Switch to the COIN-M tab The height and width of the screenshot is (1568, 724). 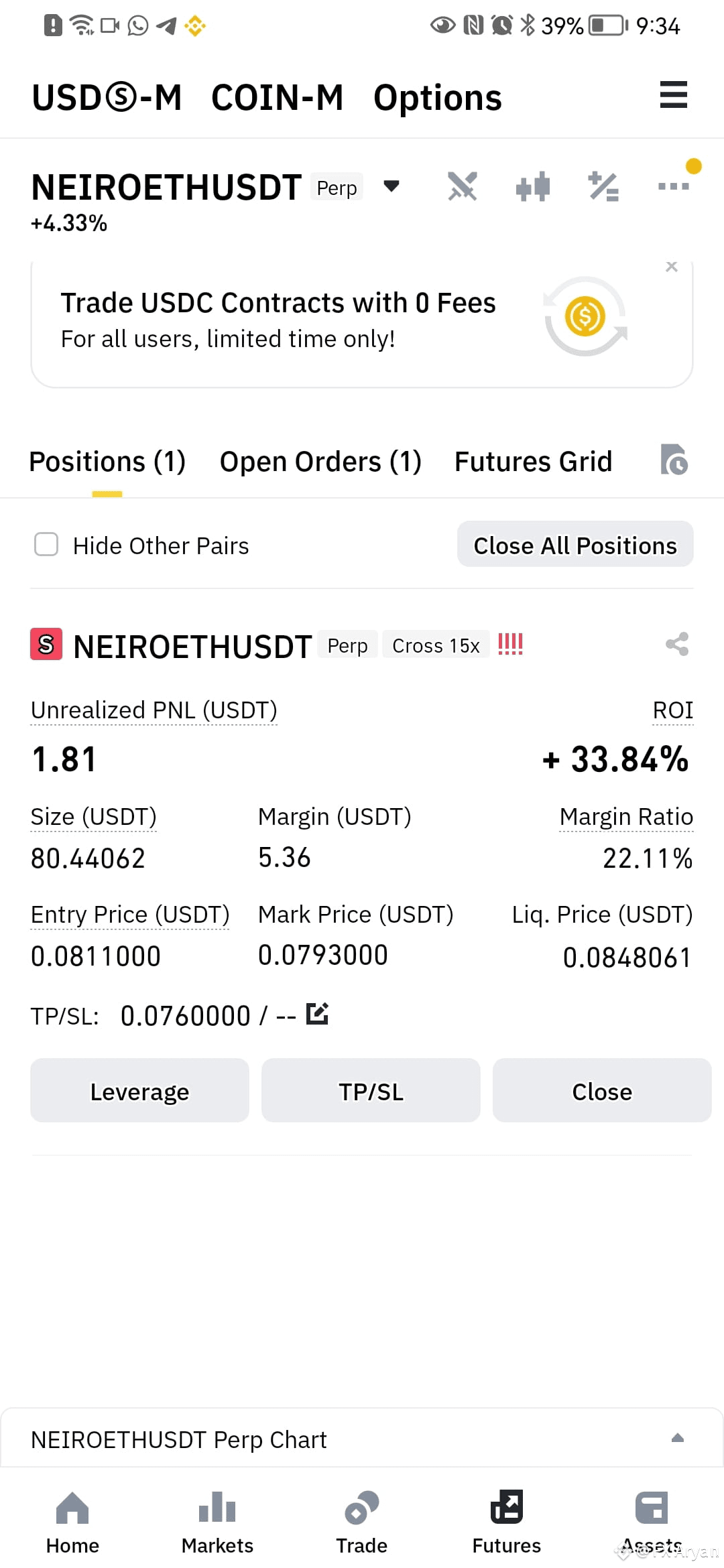coord(277,98)
